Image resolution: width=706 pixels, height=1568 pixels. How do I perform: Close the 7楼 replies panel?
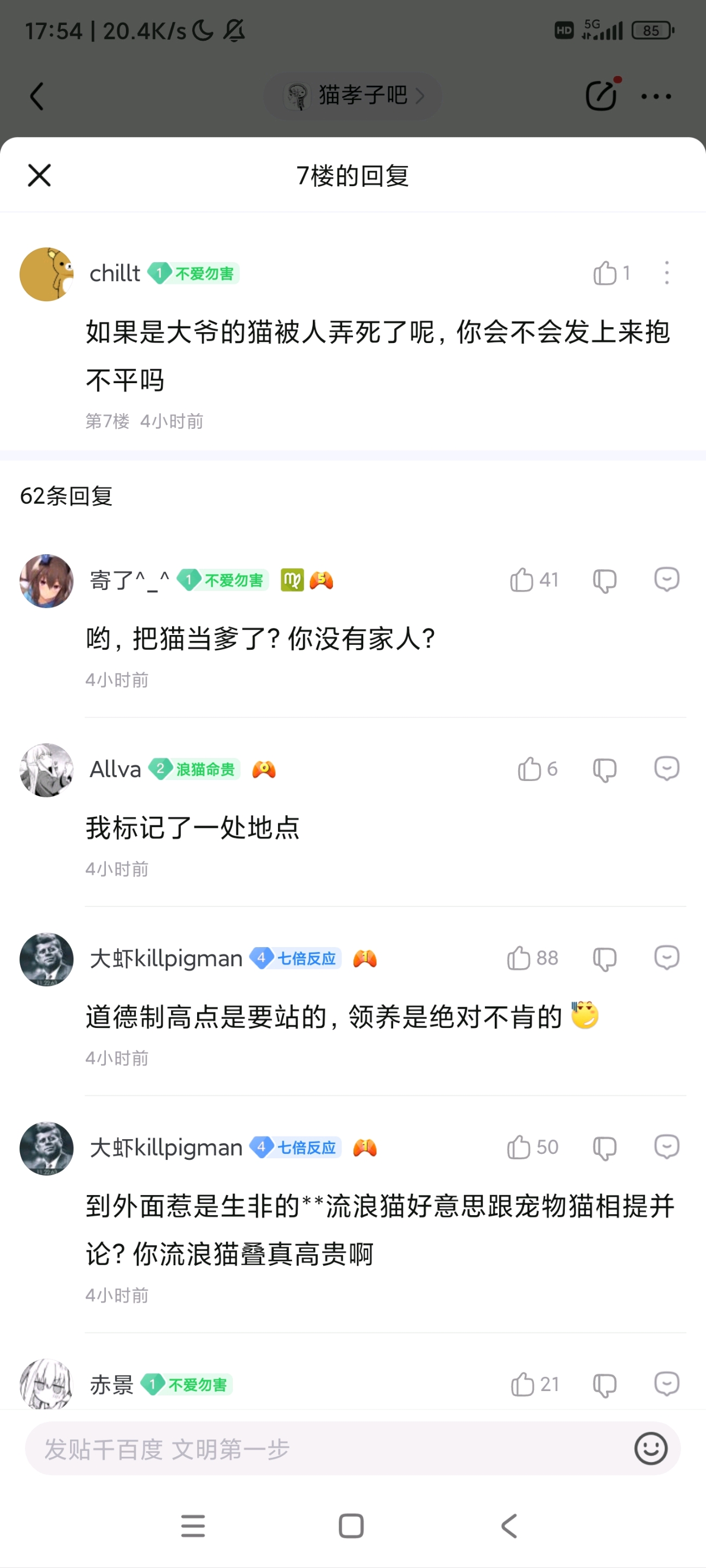coord(40,176)
